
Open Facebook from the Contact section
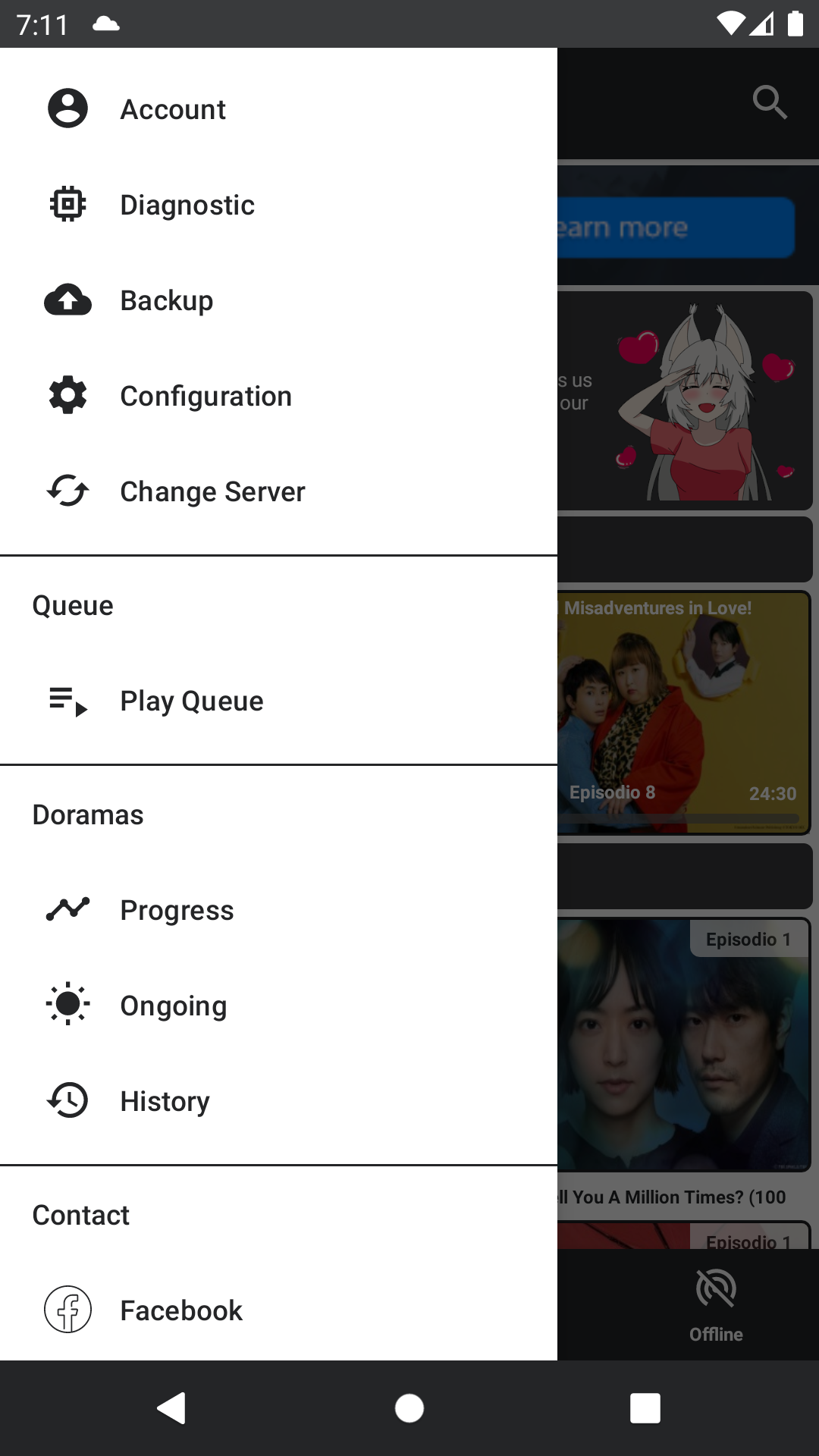180,1310
